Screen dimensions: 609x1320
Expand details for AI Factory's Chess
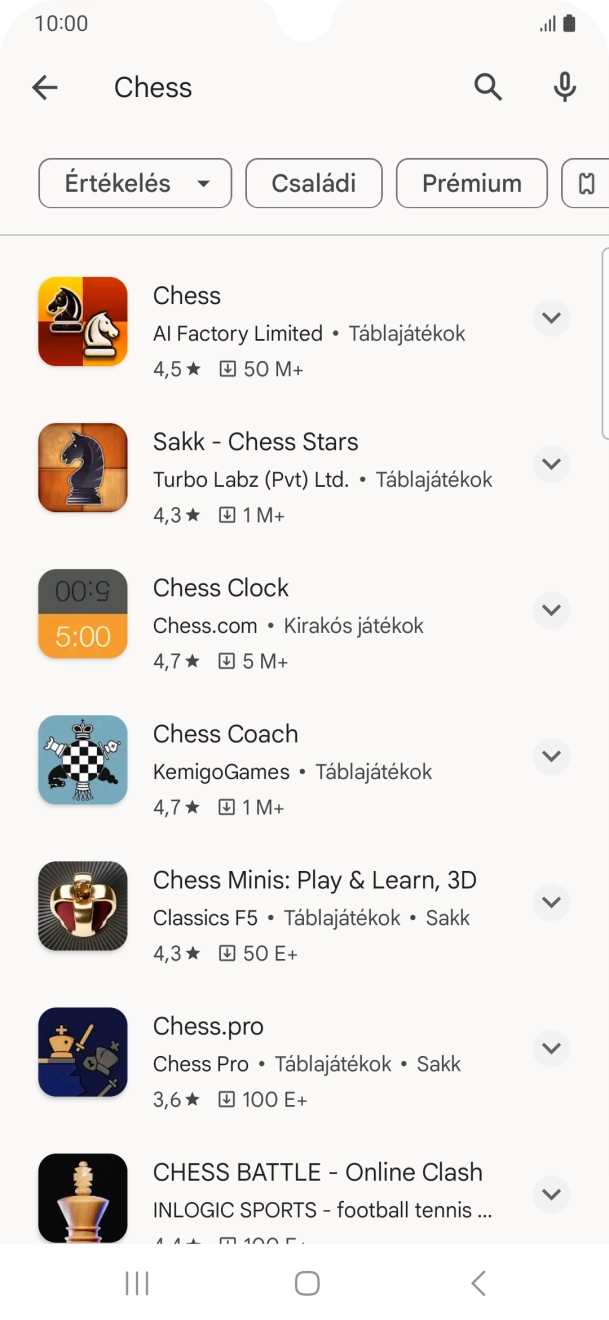click(551, 318)
